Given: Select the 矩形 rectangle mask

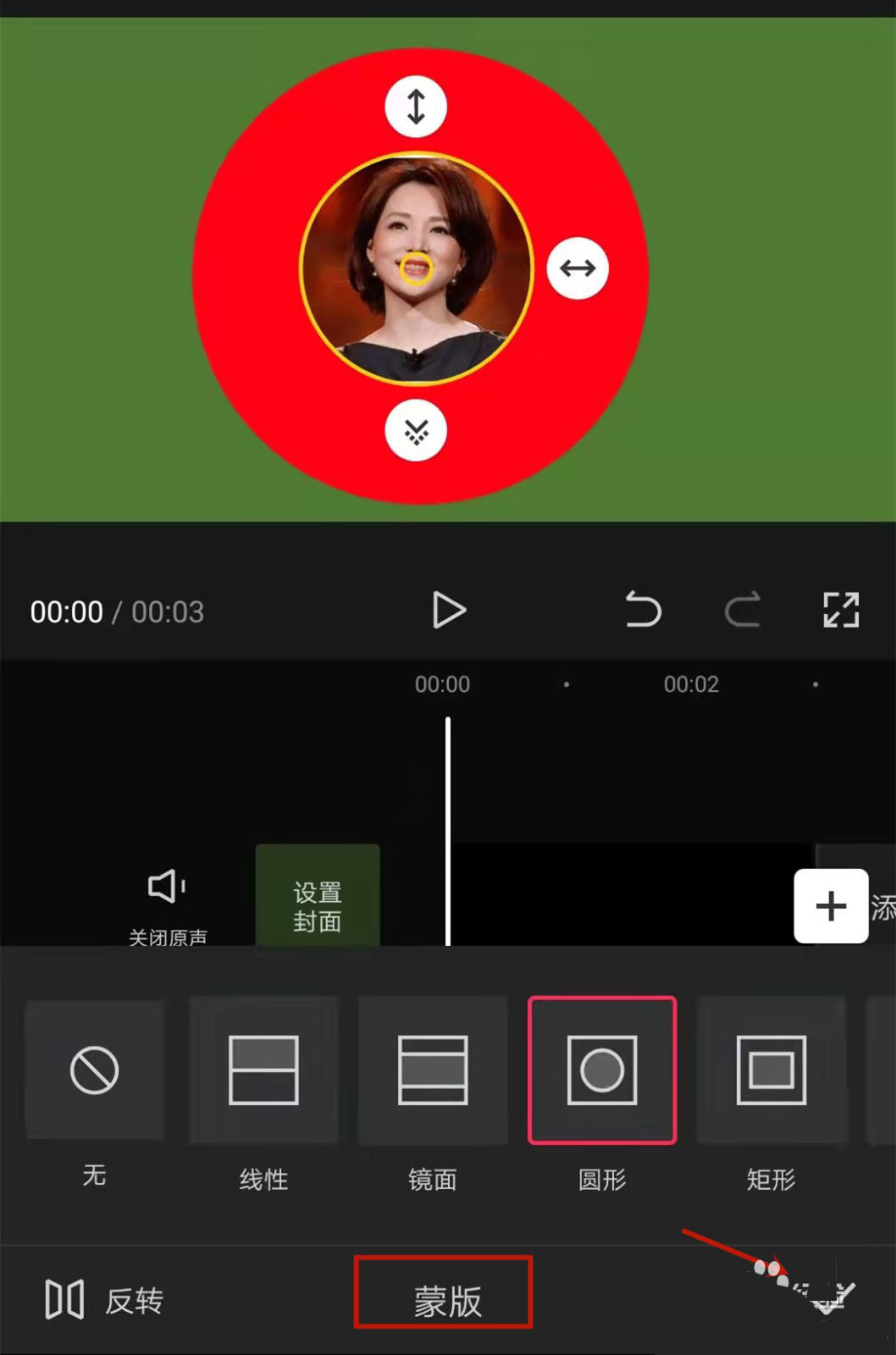Looking at the screenshot, I should pyautogui.click(x=771, y=1070).
